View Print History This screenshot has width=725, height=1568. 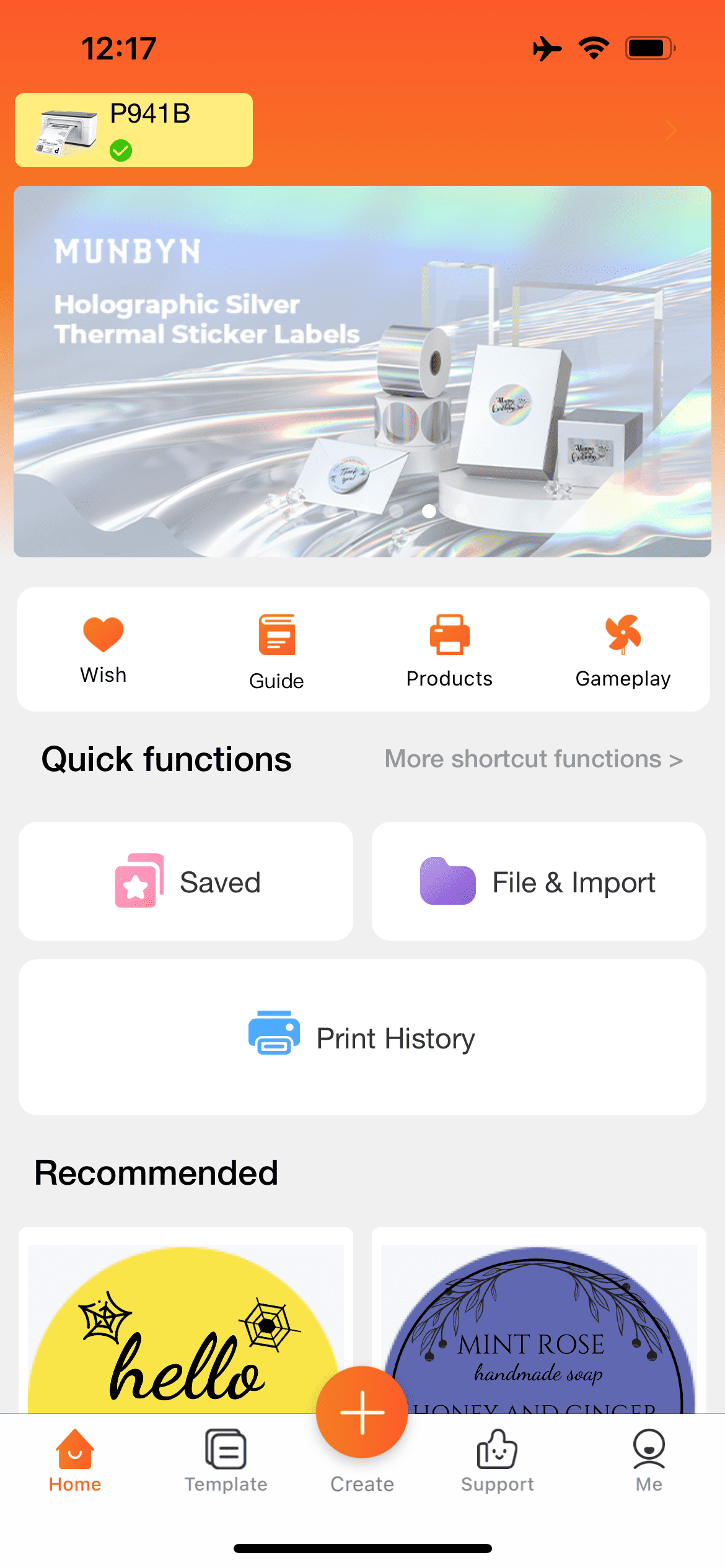362,1038
